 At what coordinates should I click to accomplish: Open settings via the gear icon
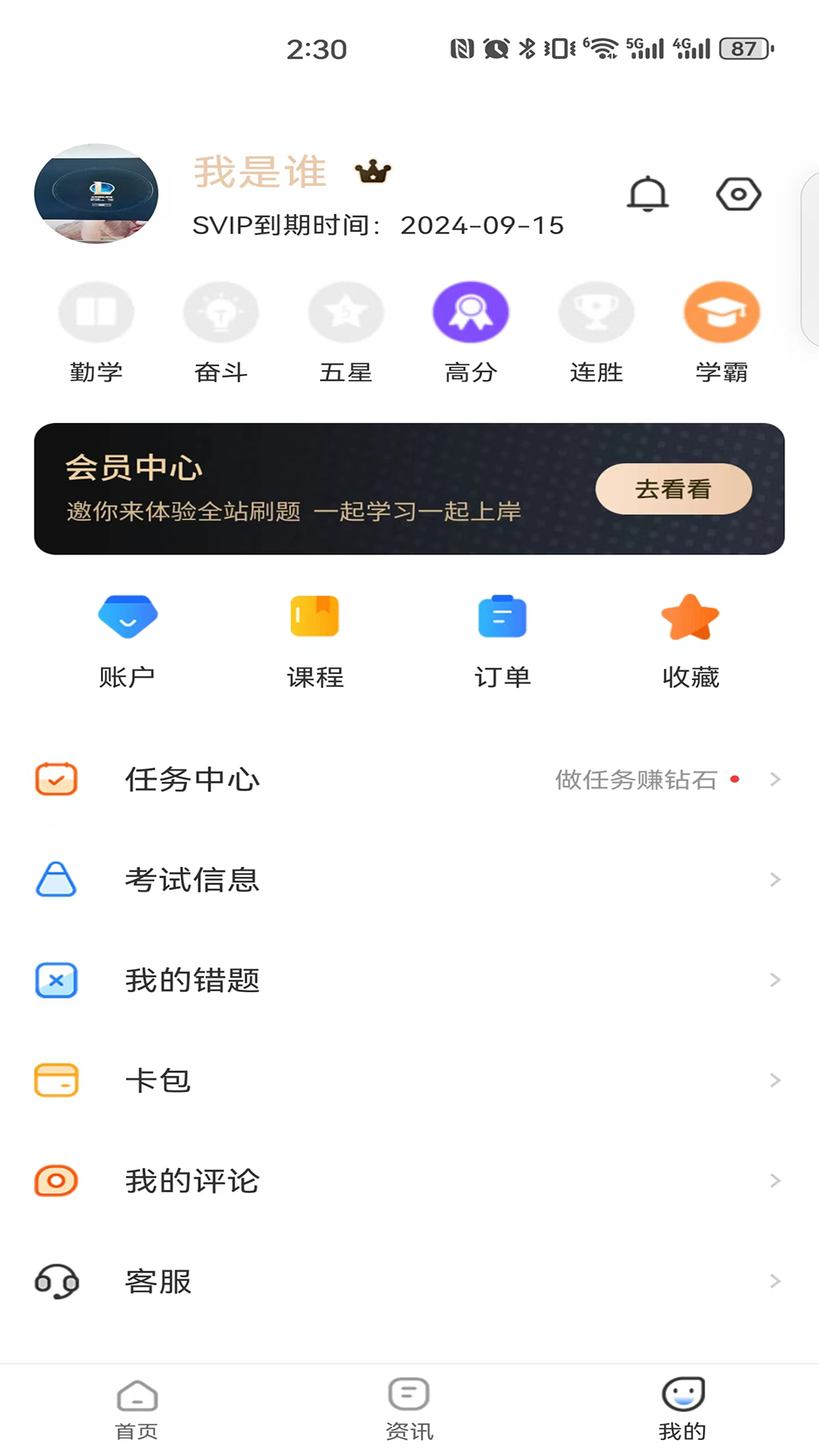click(737, 193)
